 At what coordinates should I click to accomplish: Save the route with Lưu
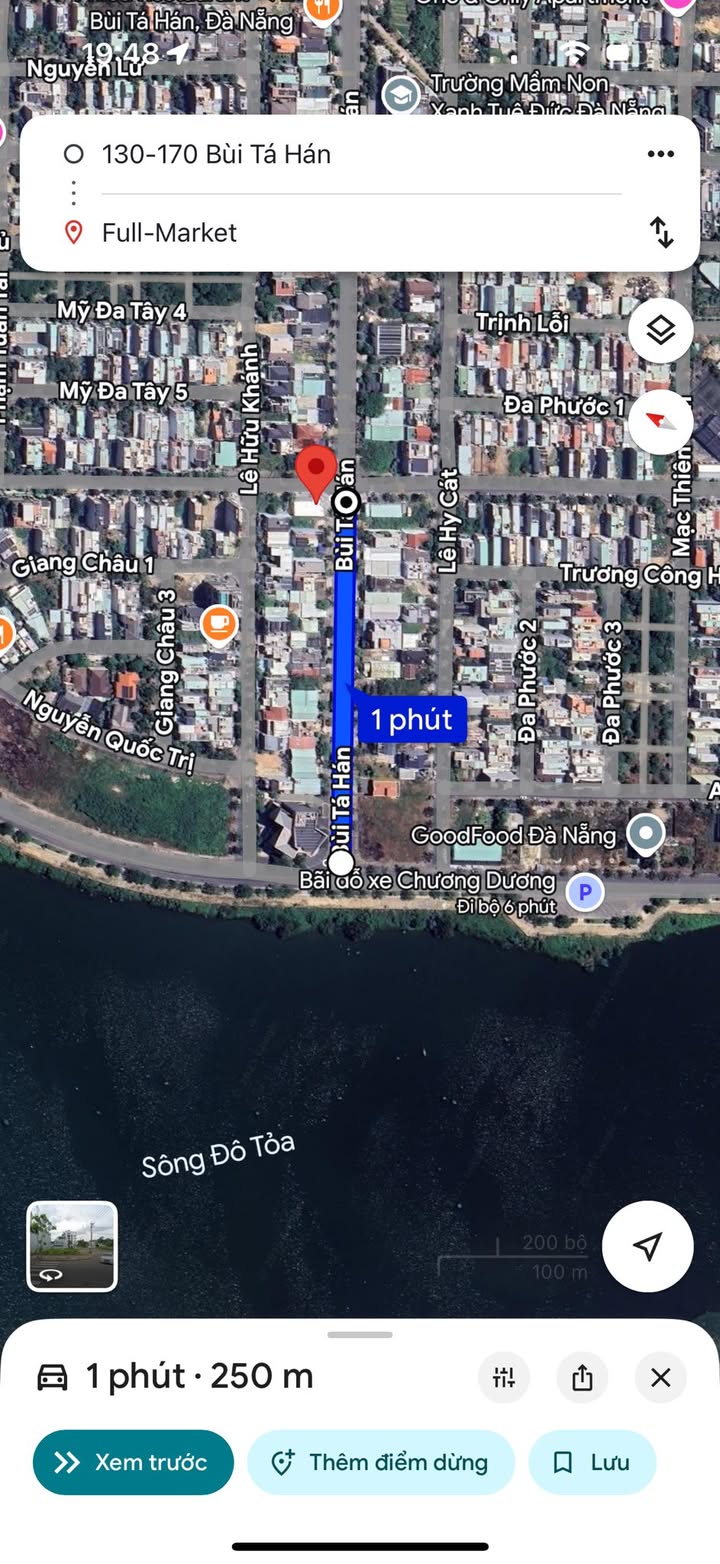(592, 1462)
